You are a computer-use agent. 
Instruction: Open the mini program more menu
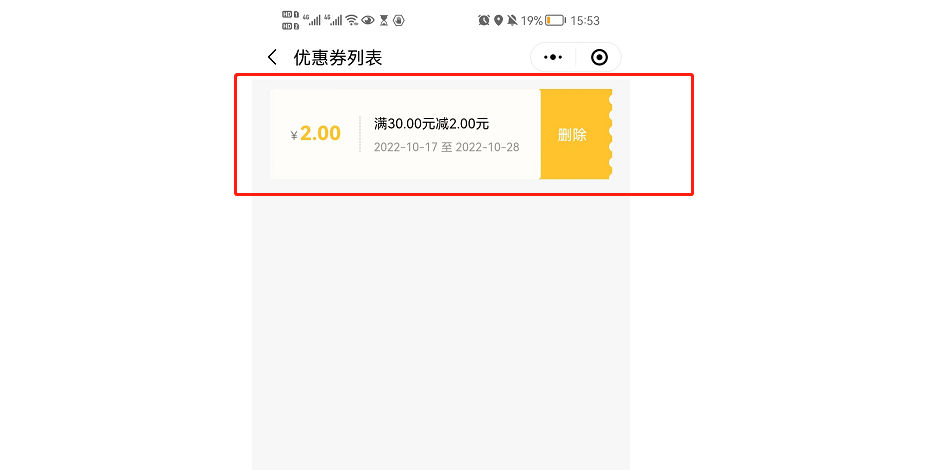pyautogui.click(x=553, y=58)
